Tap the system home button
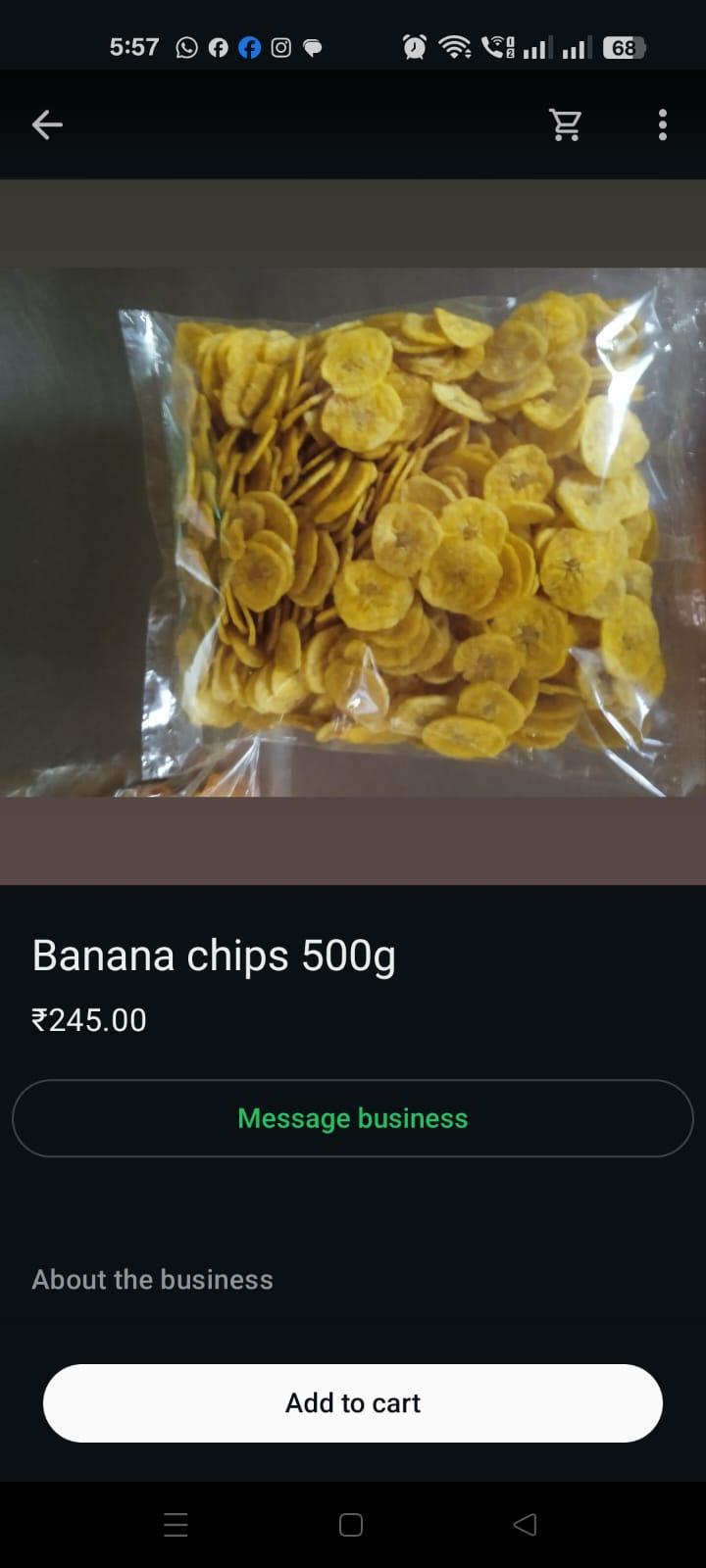 [x=351, y=1525]
